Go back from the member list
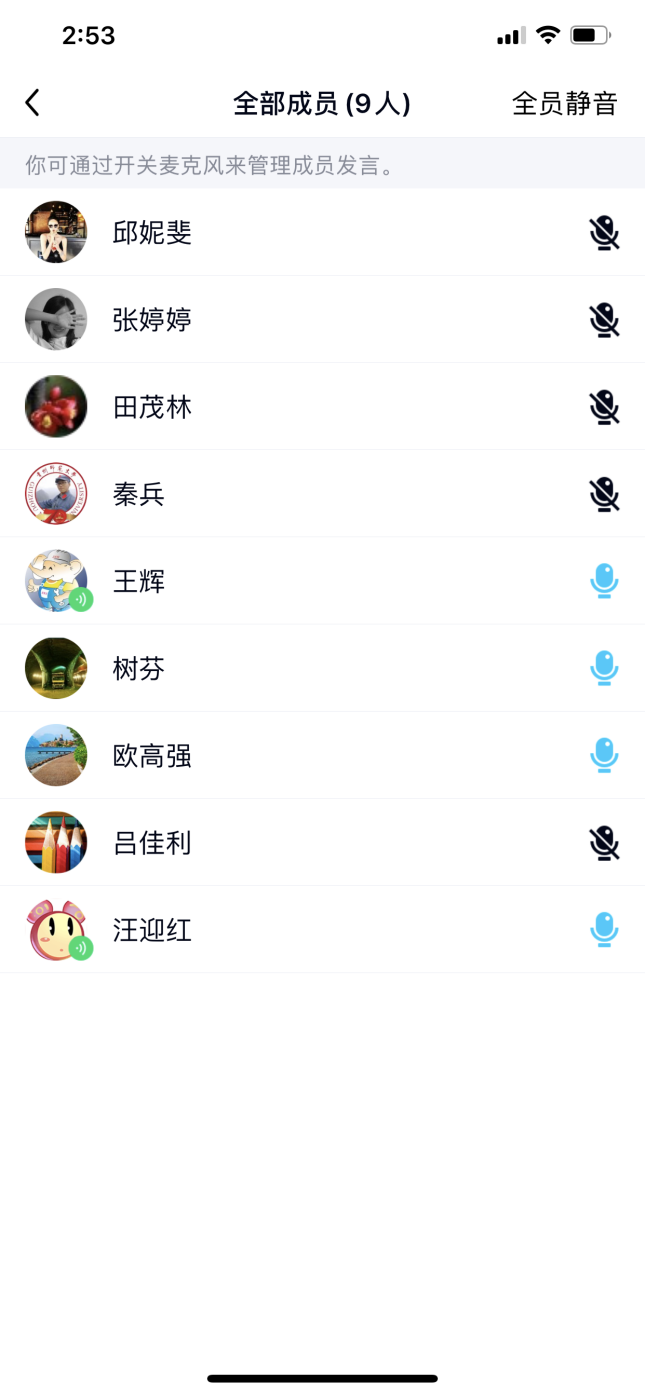The height and width of the screenshot is (1396, 645). point(33,103)
